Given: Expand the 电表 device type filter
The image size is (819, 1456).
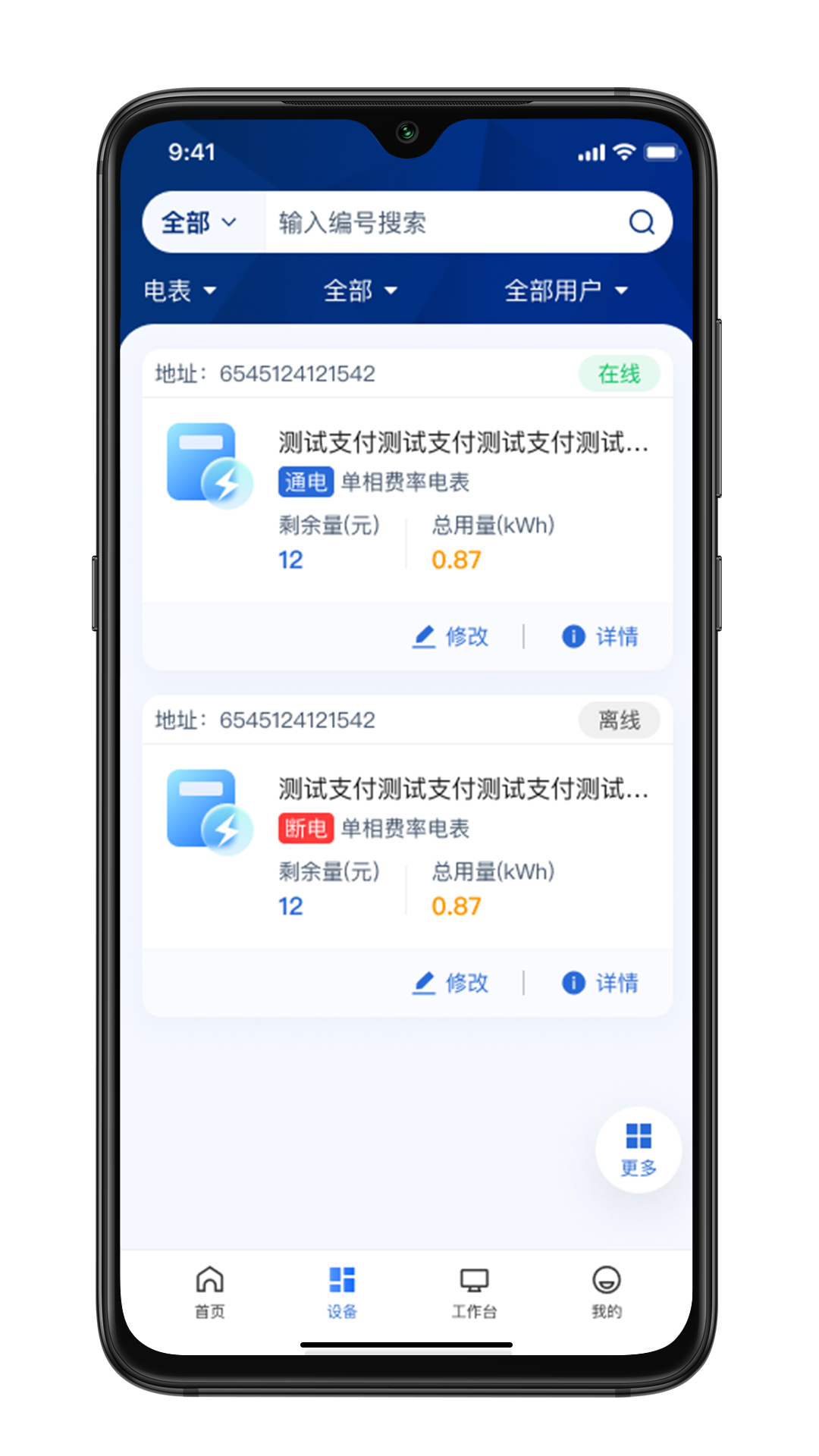Looking at the screenshot, I should coord(180,290).
